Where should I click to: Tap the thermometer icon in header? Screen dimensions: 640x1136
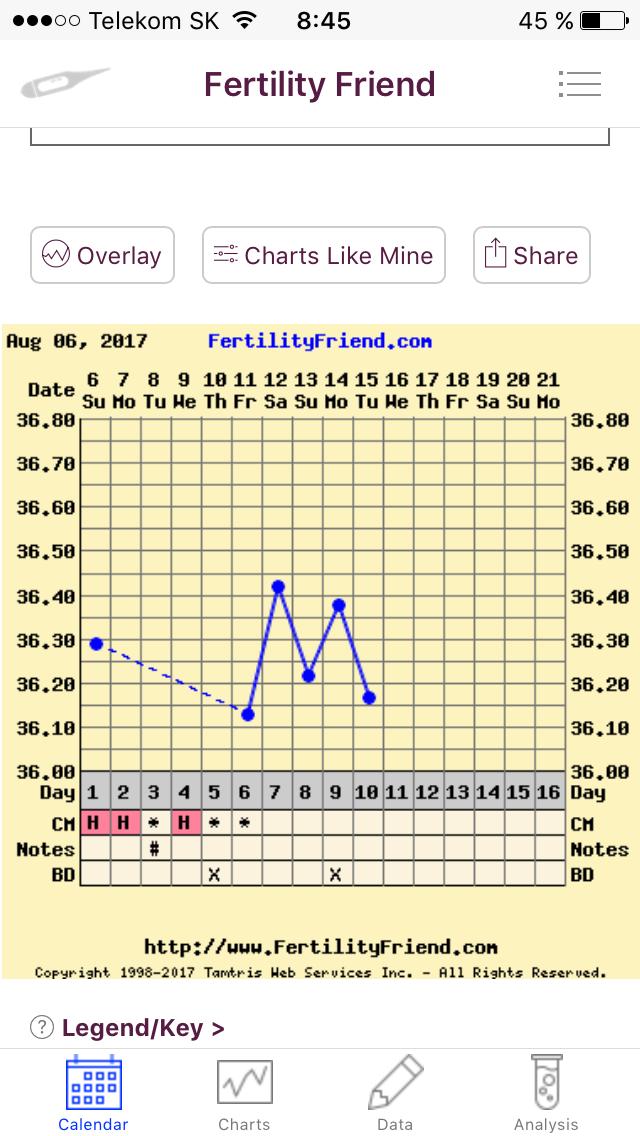(x=65, y=84)
